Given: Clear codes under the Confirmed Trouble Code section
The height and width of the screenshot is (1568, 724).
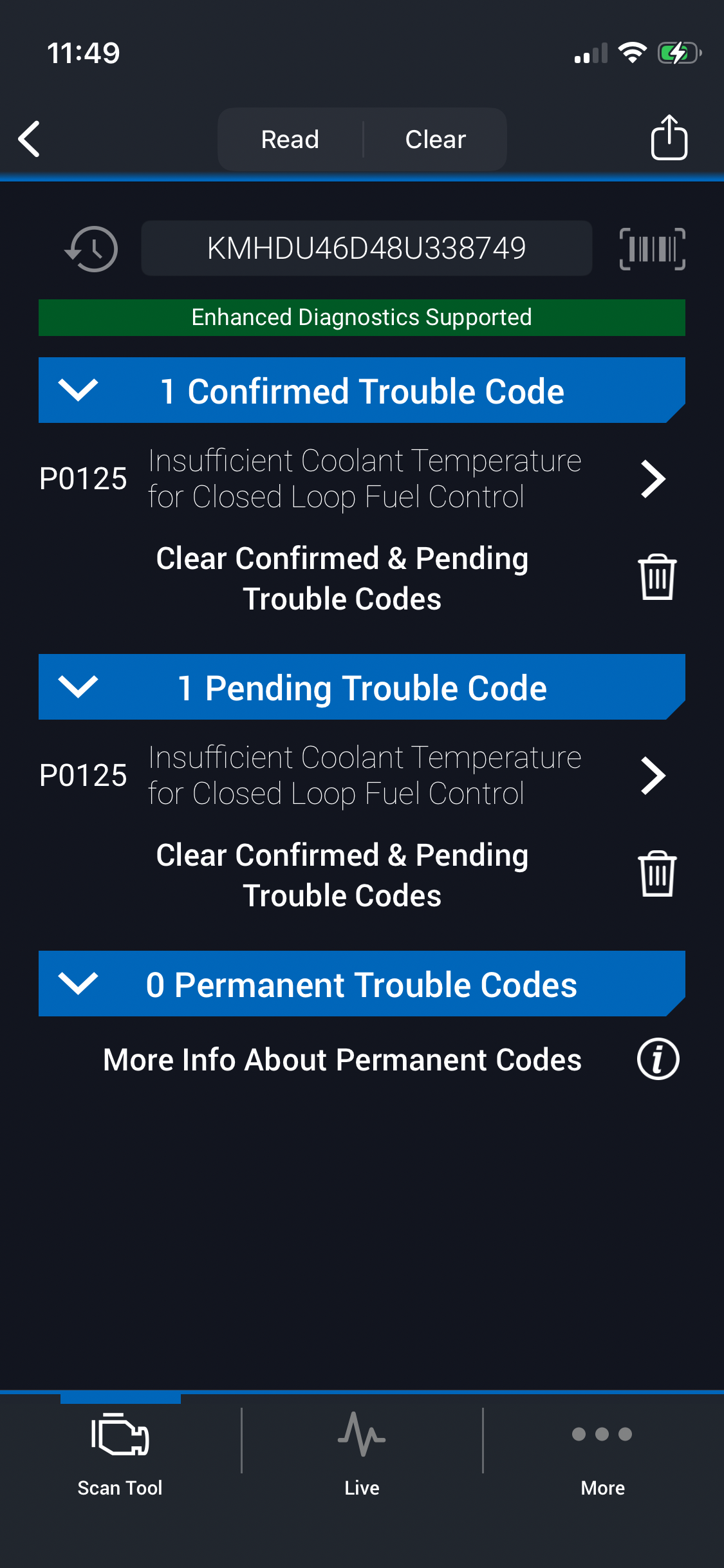Looking at the screenshot, I should click(656, 577).
